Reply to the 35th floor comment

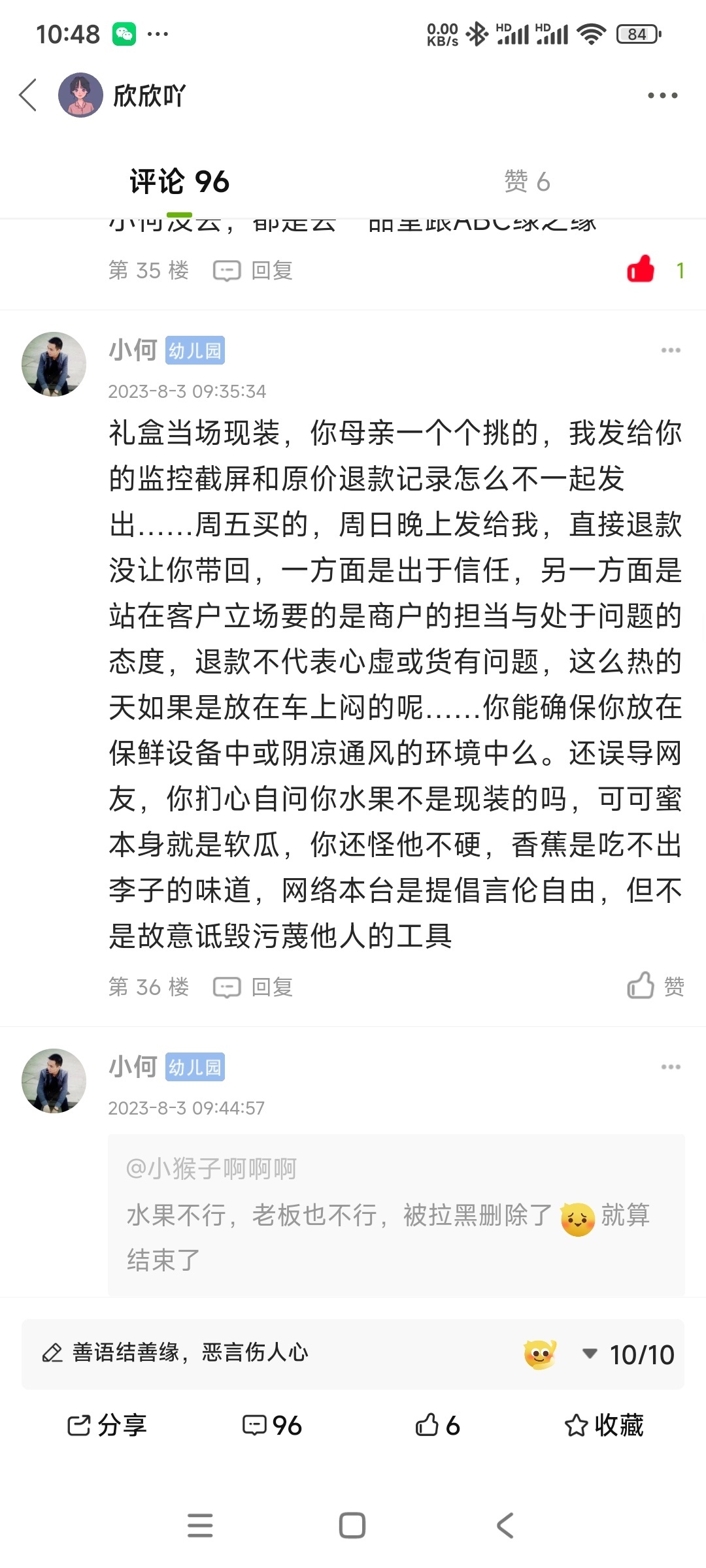[x=254, y=270]
